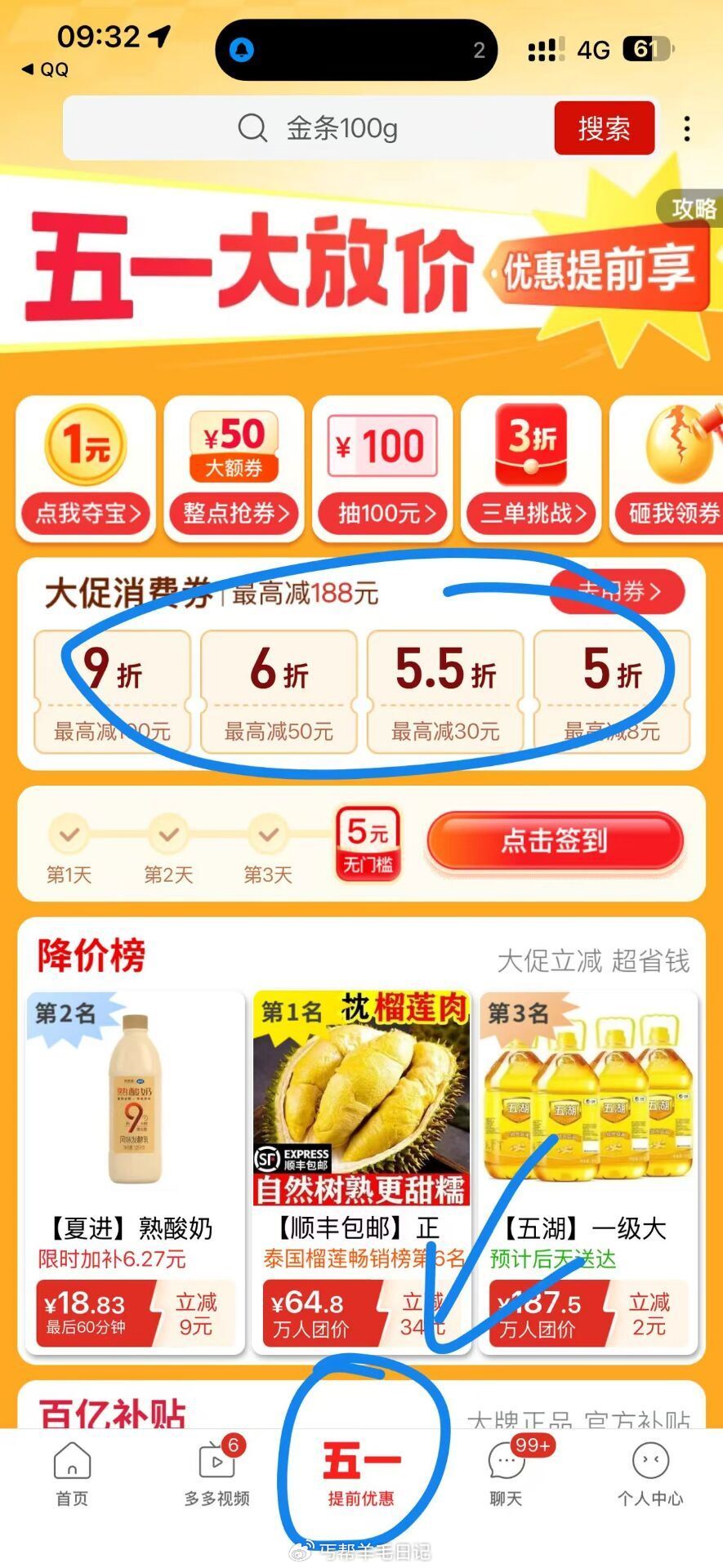Tap the ¥100 抽100元 ticket icon
723x1568 pixels.
[x=382, y=445]
